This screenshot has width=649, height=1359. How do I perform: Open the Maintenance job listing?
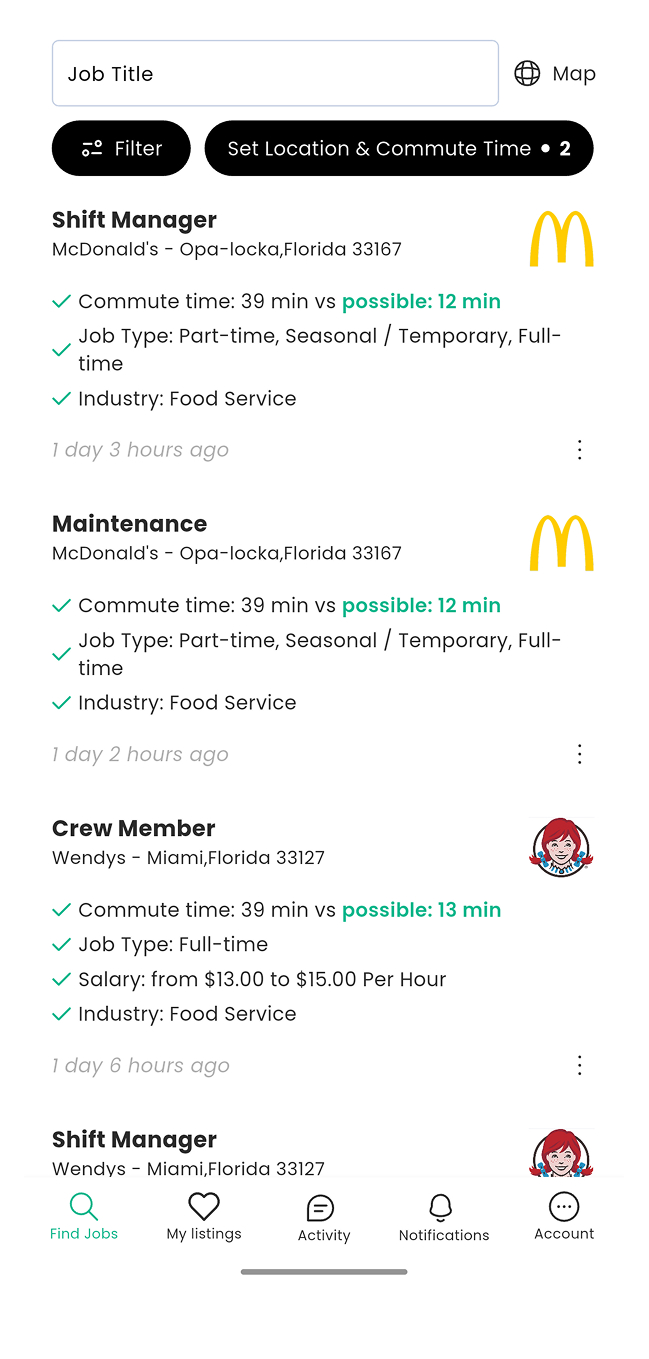tap(130, 524)
